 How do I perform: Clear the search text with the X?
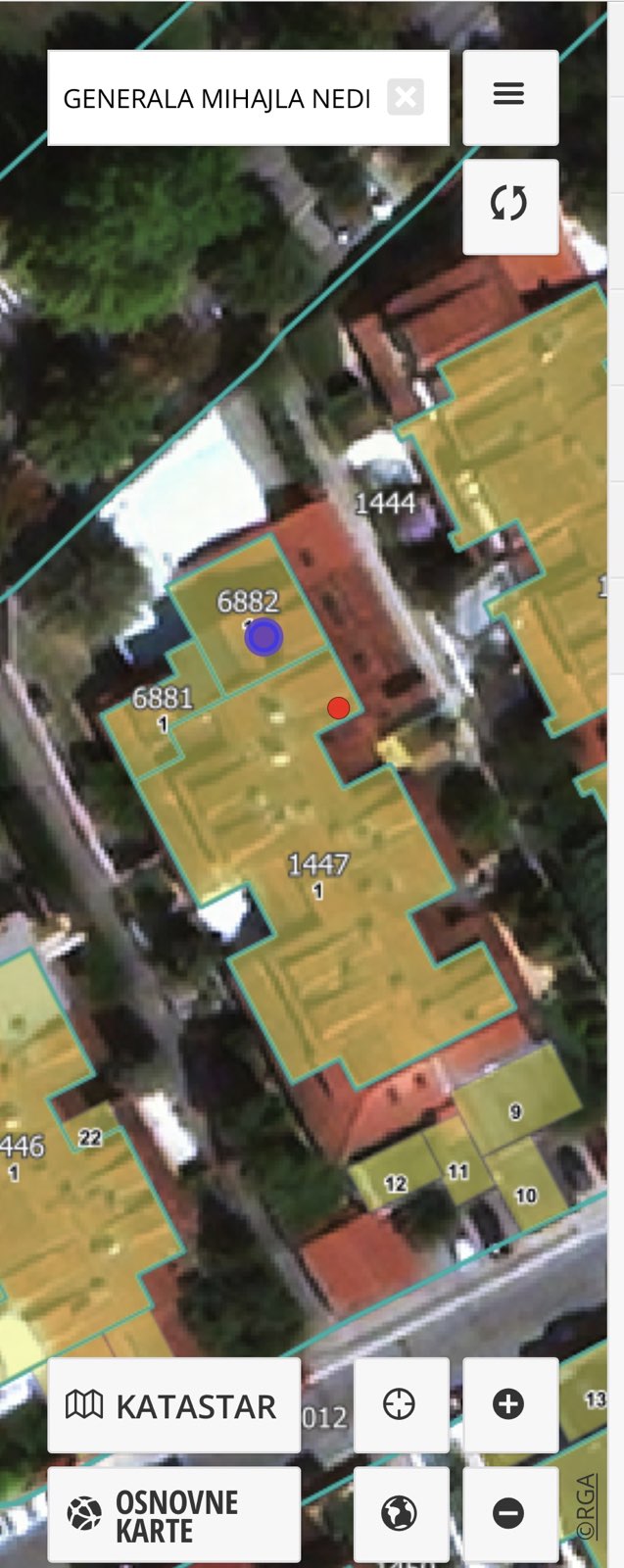405,98
